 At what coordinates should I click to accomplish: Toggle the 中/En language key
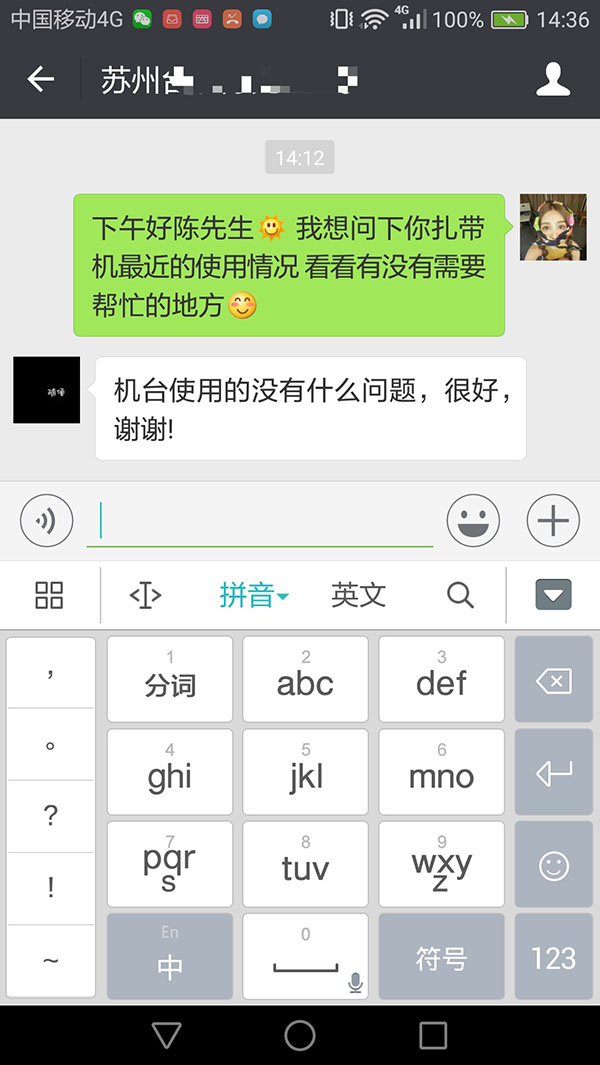point(170,958)
